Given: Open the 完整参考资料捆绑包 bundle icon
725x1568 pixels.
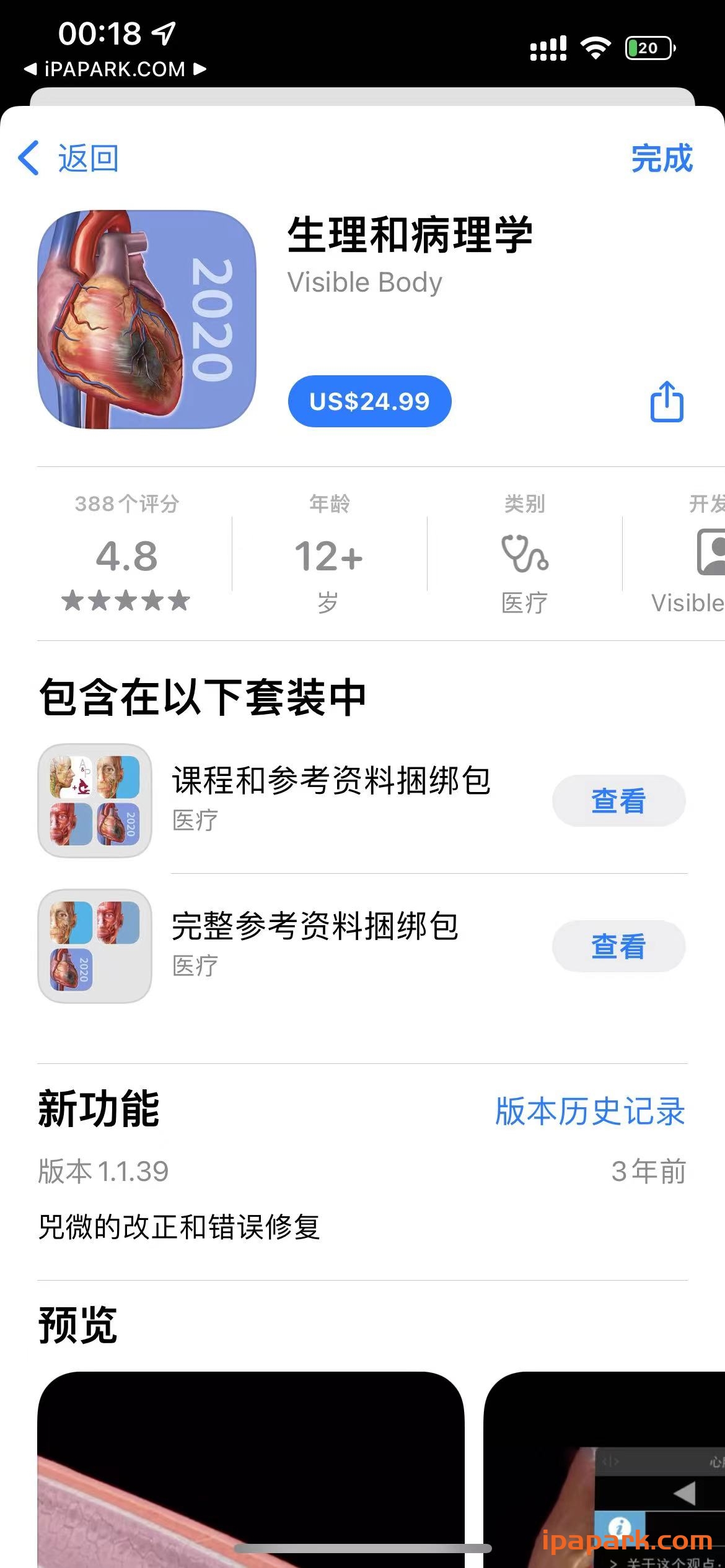Looking at the screenshot, I should click(x=94, y=946).
